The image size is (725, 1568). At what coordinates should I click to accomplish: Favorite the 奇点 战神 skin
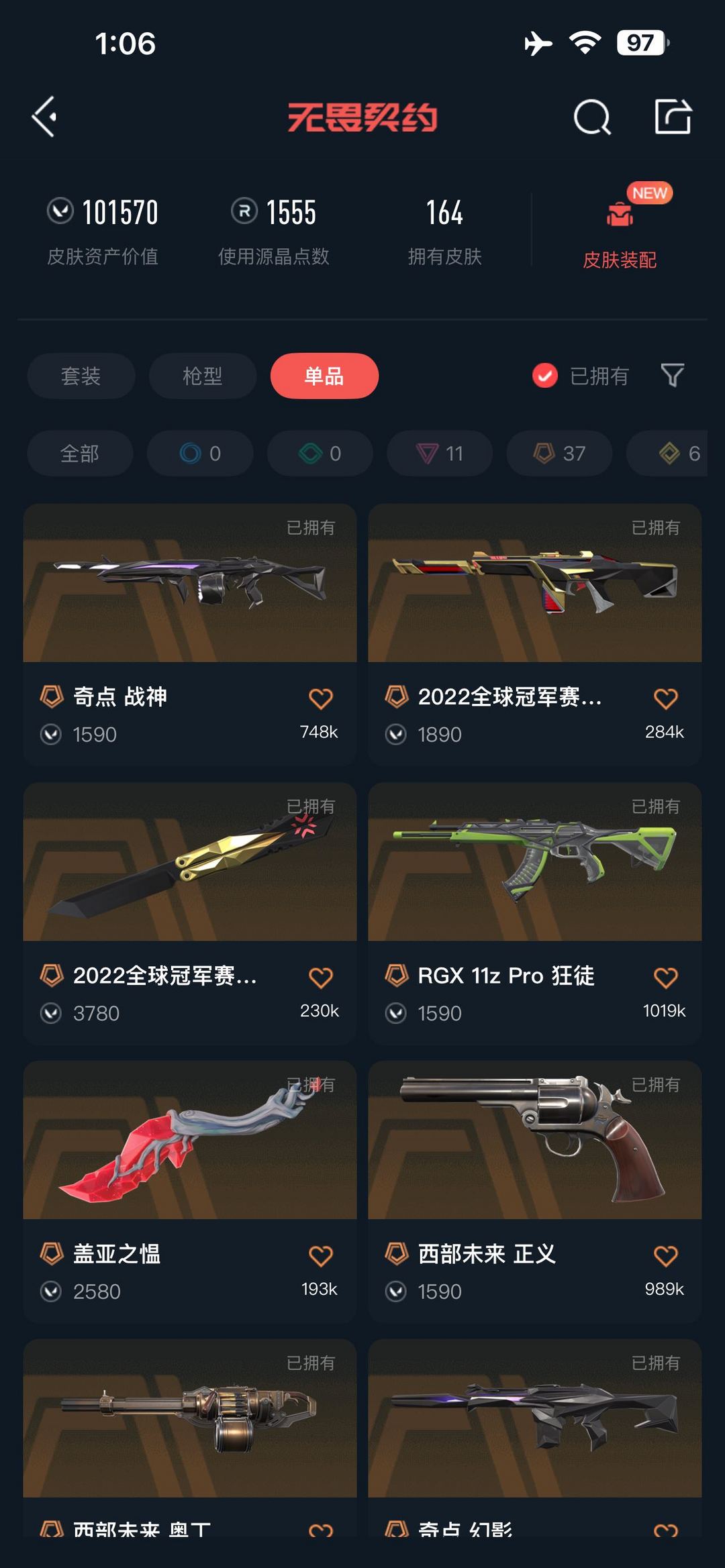click(x=320, y=699)
